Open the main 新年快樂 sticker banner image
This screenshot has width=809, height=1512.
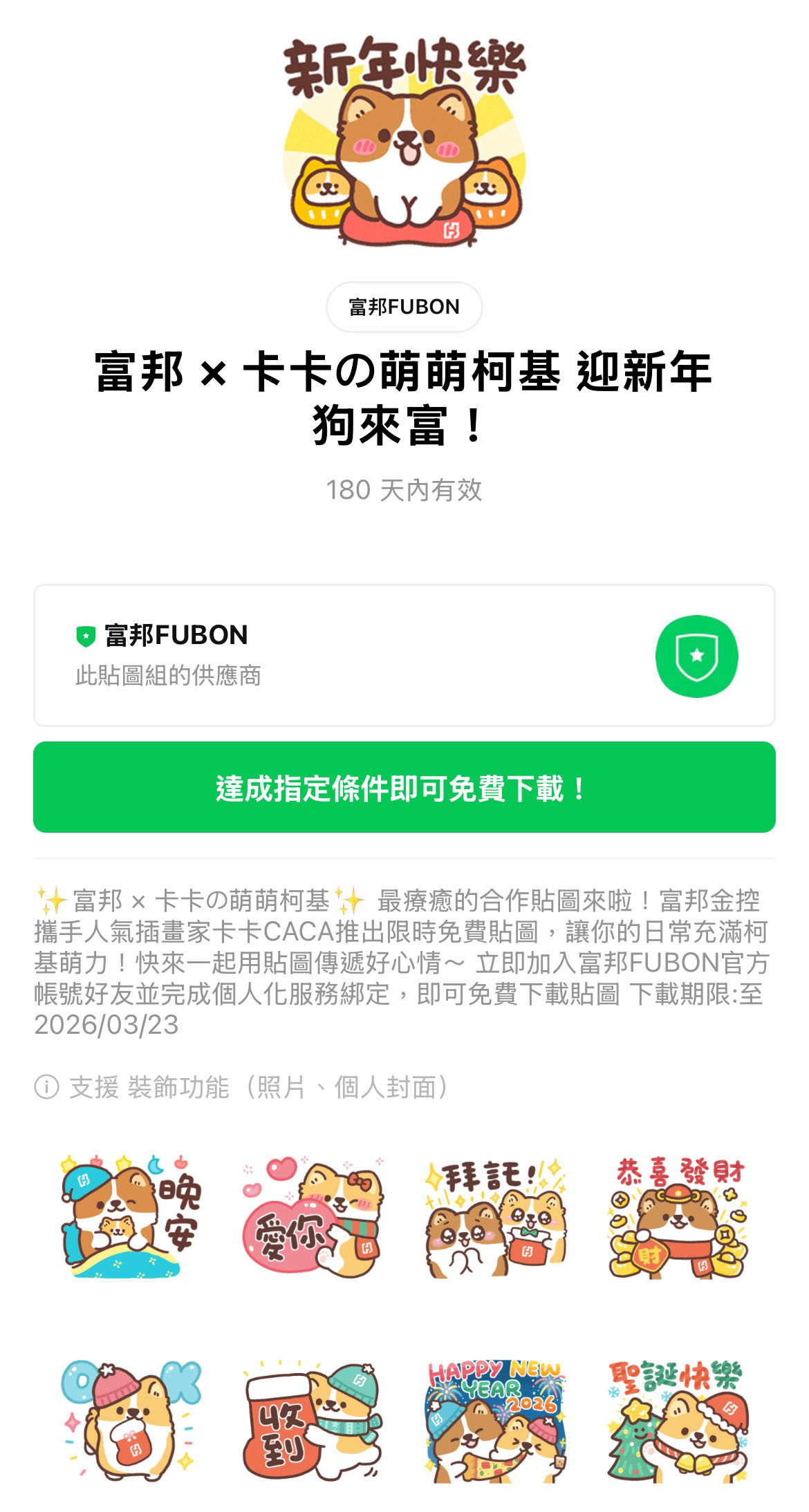[x=404, y=138]
